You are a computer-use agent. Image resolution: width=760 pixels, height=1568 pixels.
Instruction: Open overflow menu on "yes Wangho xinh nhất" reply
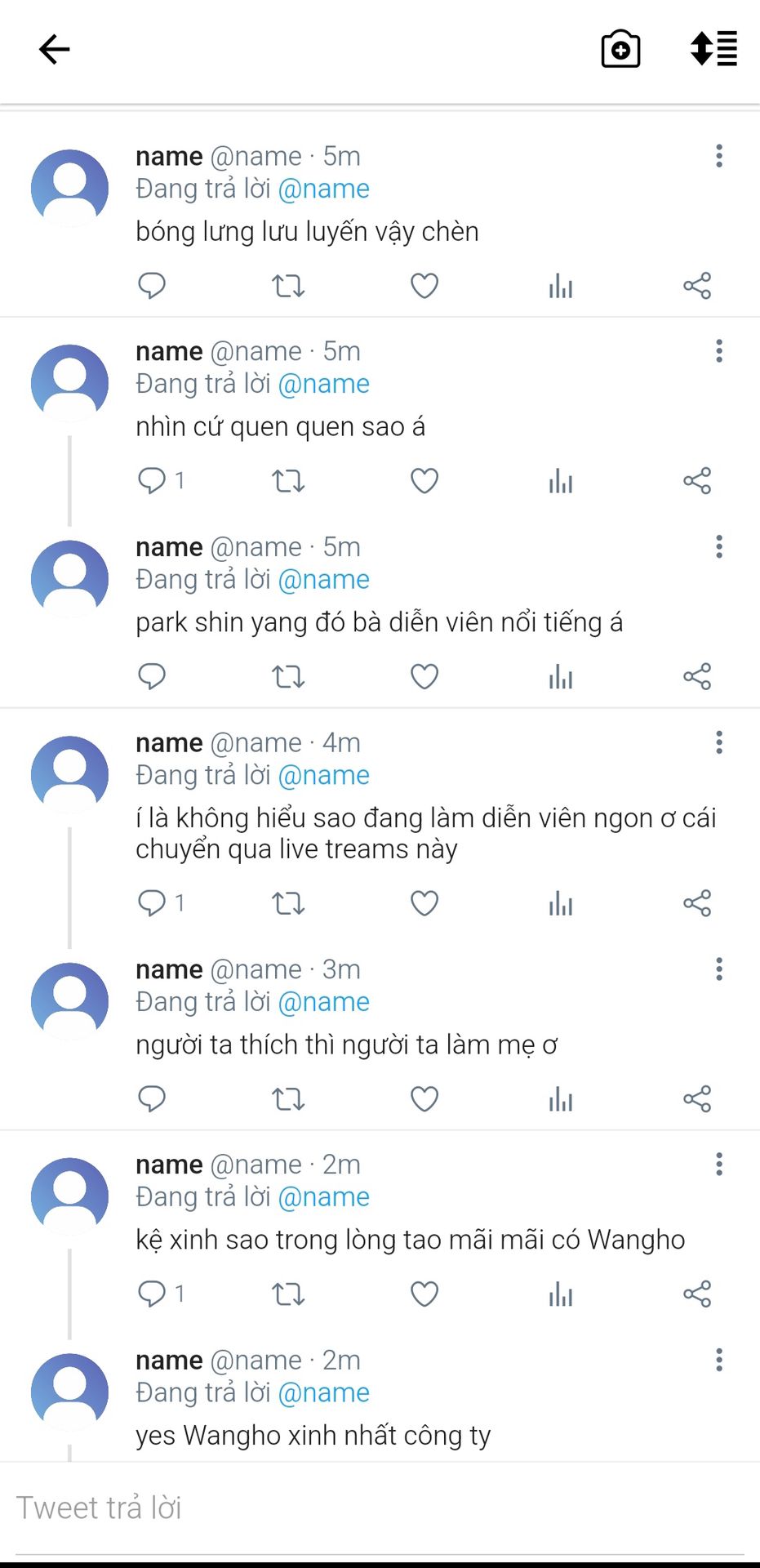pos(719,1360)
